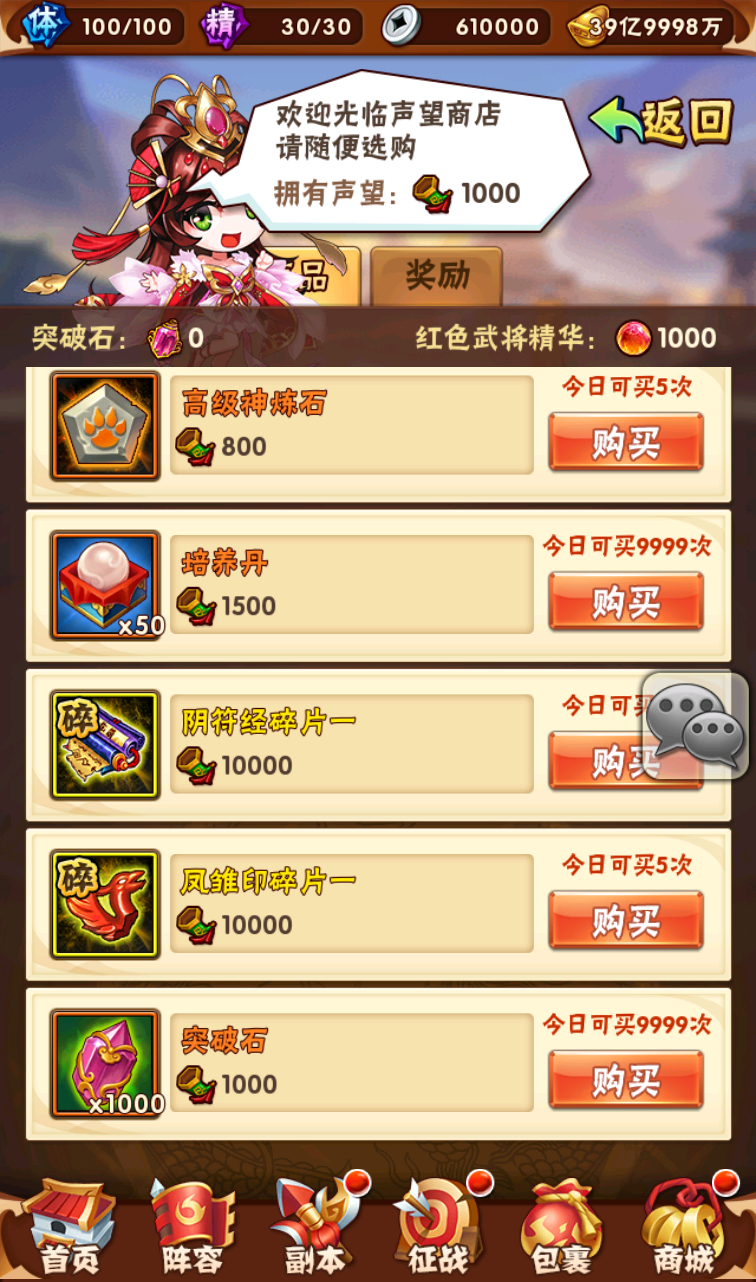Open the 阵容 lineup tab
The height and width of the screenshot is (1282, 756).
191,1229
